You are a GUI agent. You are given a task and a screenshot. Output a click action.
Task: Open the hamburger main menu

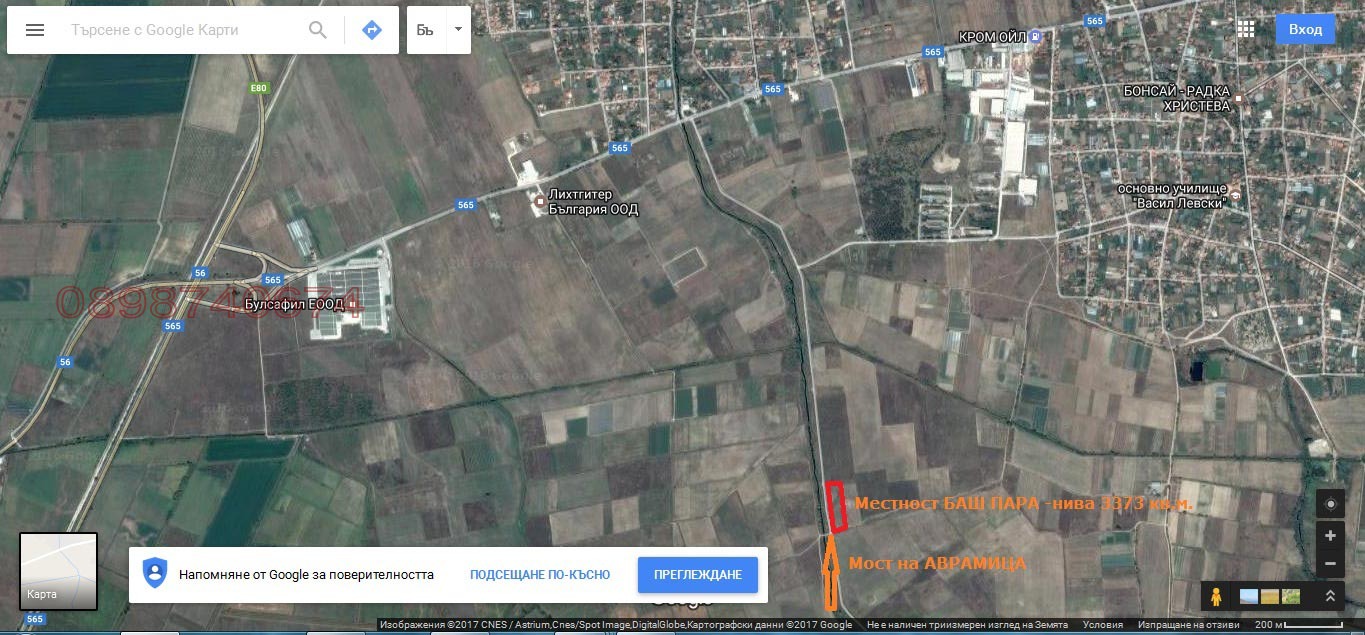coord(35,30)
